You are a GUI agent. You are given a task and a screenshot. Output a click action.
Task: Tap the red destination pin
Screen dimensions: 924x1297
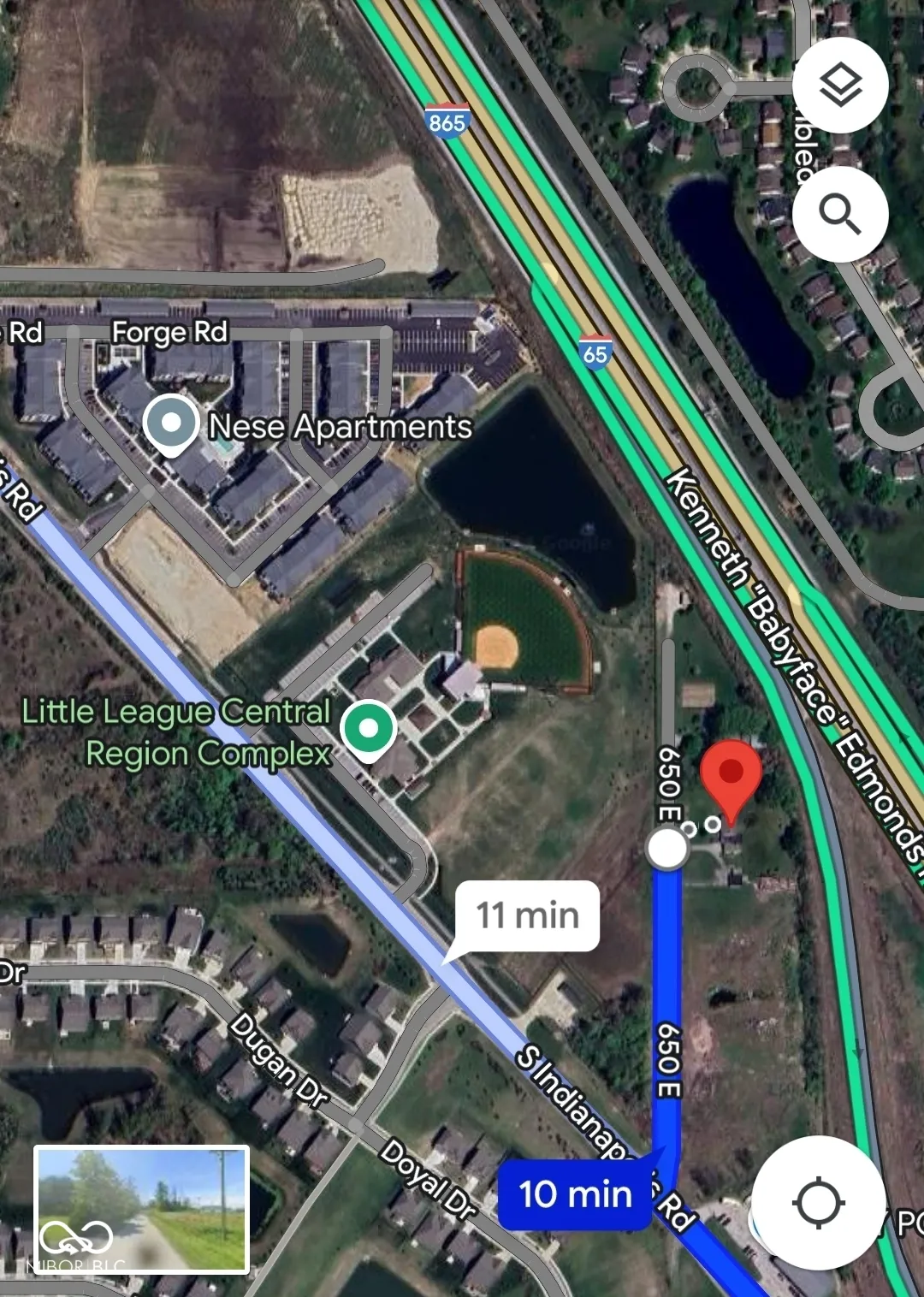pyautogui.click(x=731, y=774)
